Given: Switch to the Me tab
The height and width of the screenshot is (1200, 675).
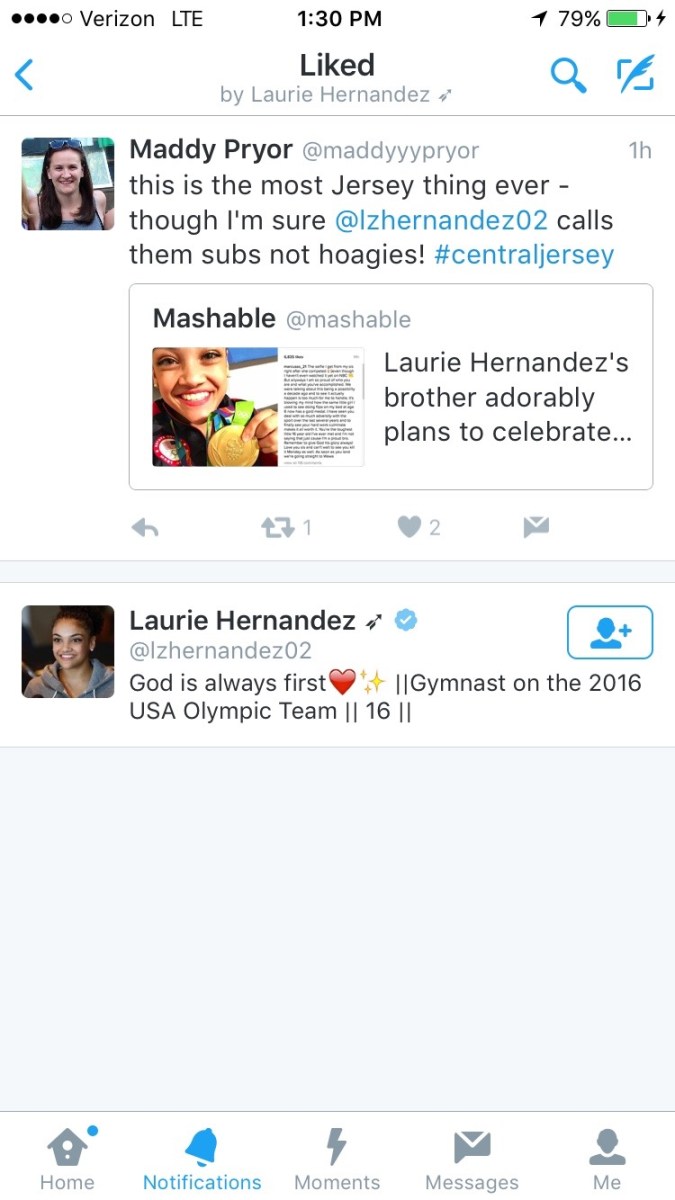Looking at the screenshot, I should click(607, 1157).
